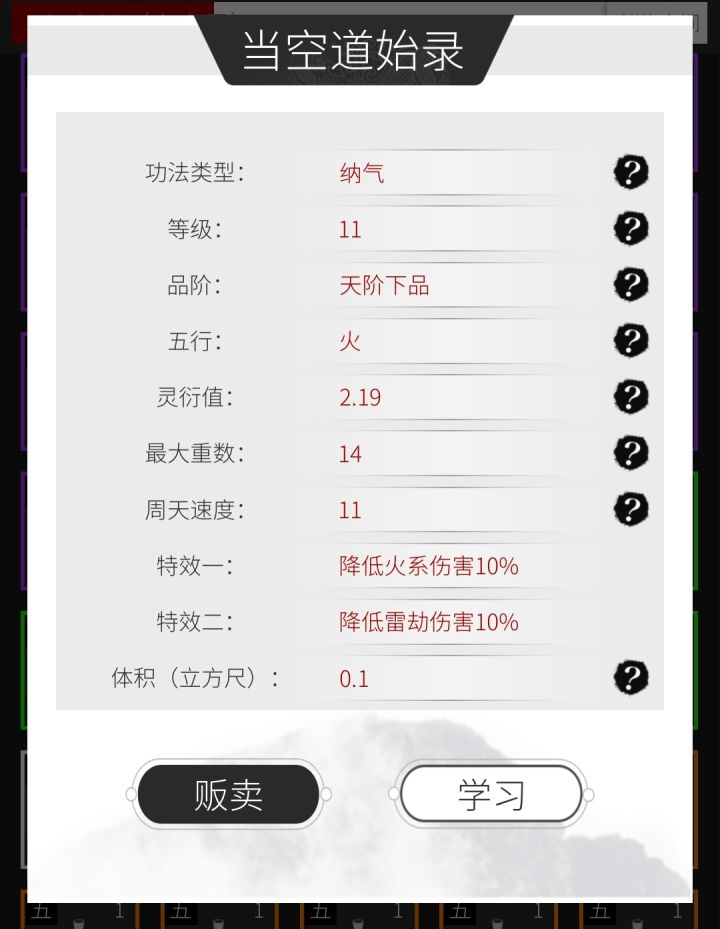Click the leftmost 五 inventory slot at bottom
720x929 pixels.
point(42,910)
